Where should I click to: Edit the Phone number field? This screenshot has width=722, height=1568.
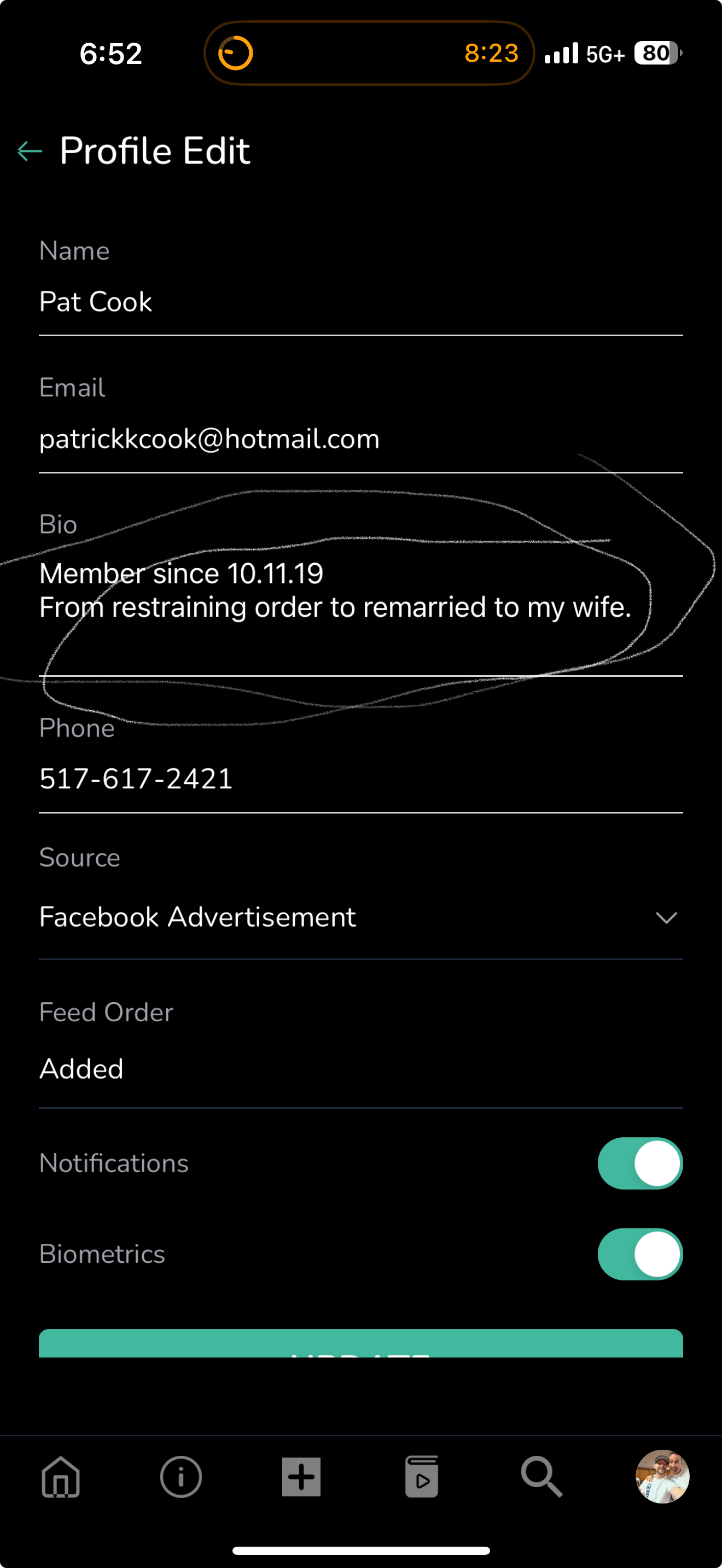[359, 779]
